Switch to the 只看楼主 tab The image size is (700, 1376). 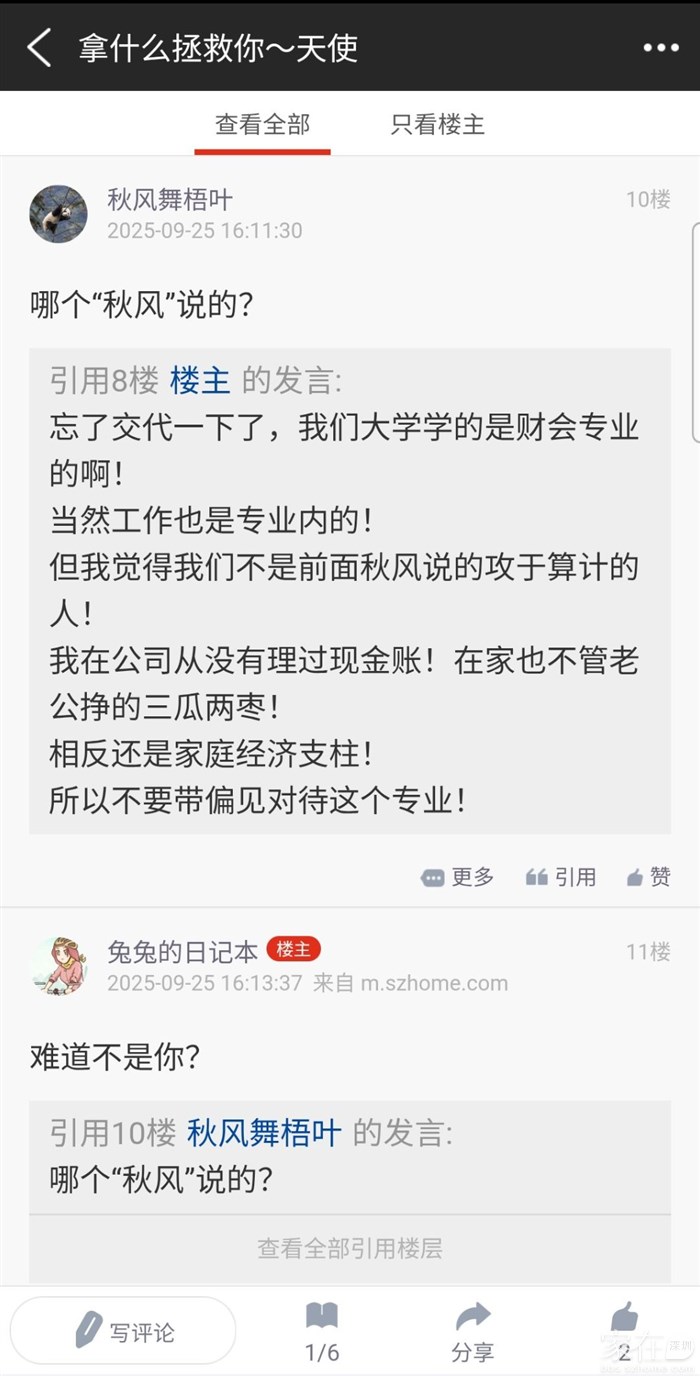437,124
